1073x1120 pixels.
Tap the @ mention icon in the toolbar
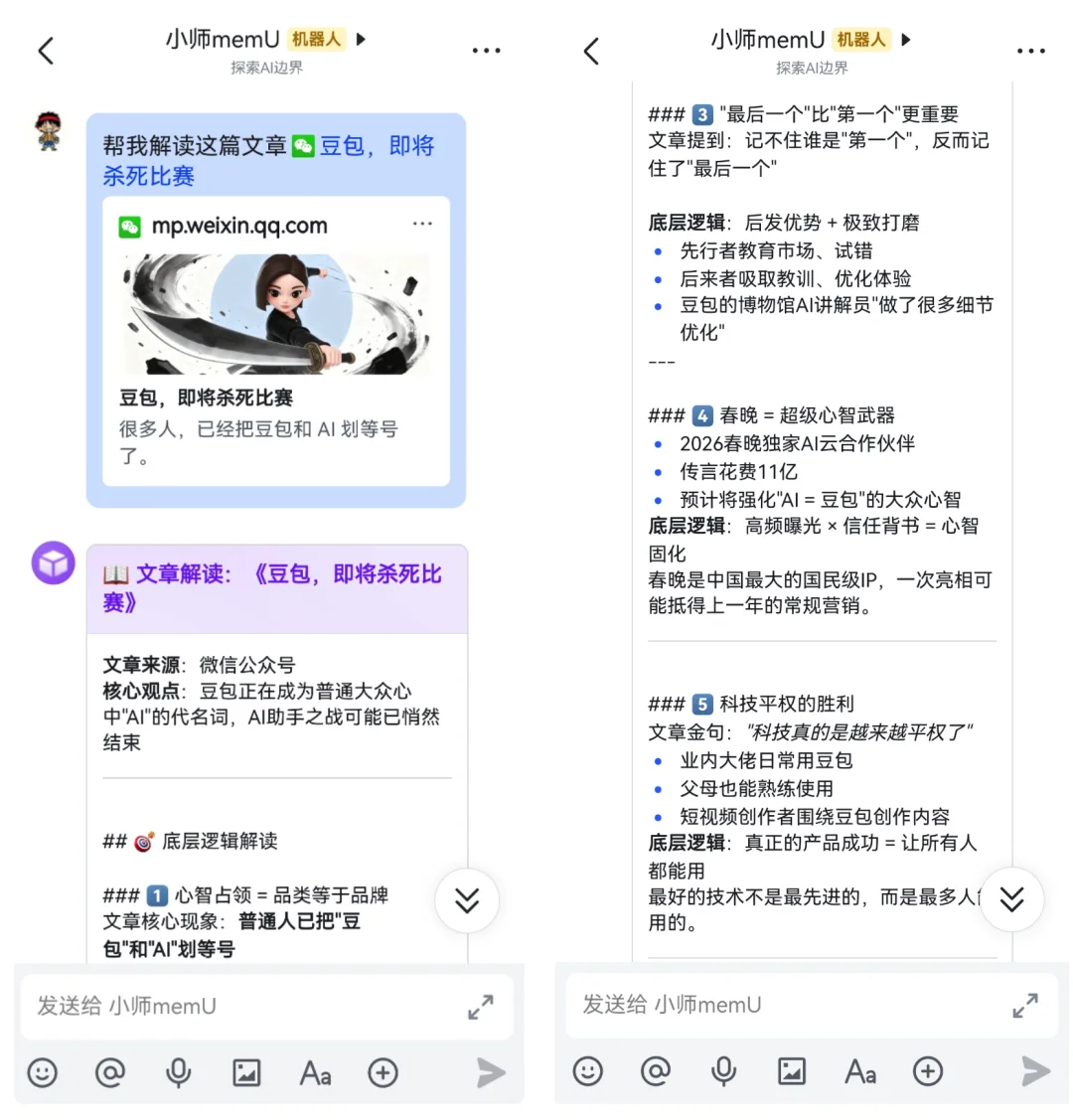pos(109,1073)
